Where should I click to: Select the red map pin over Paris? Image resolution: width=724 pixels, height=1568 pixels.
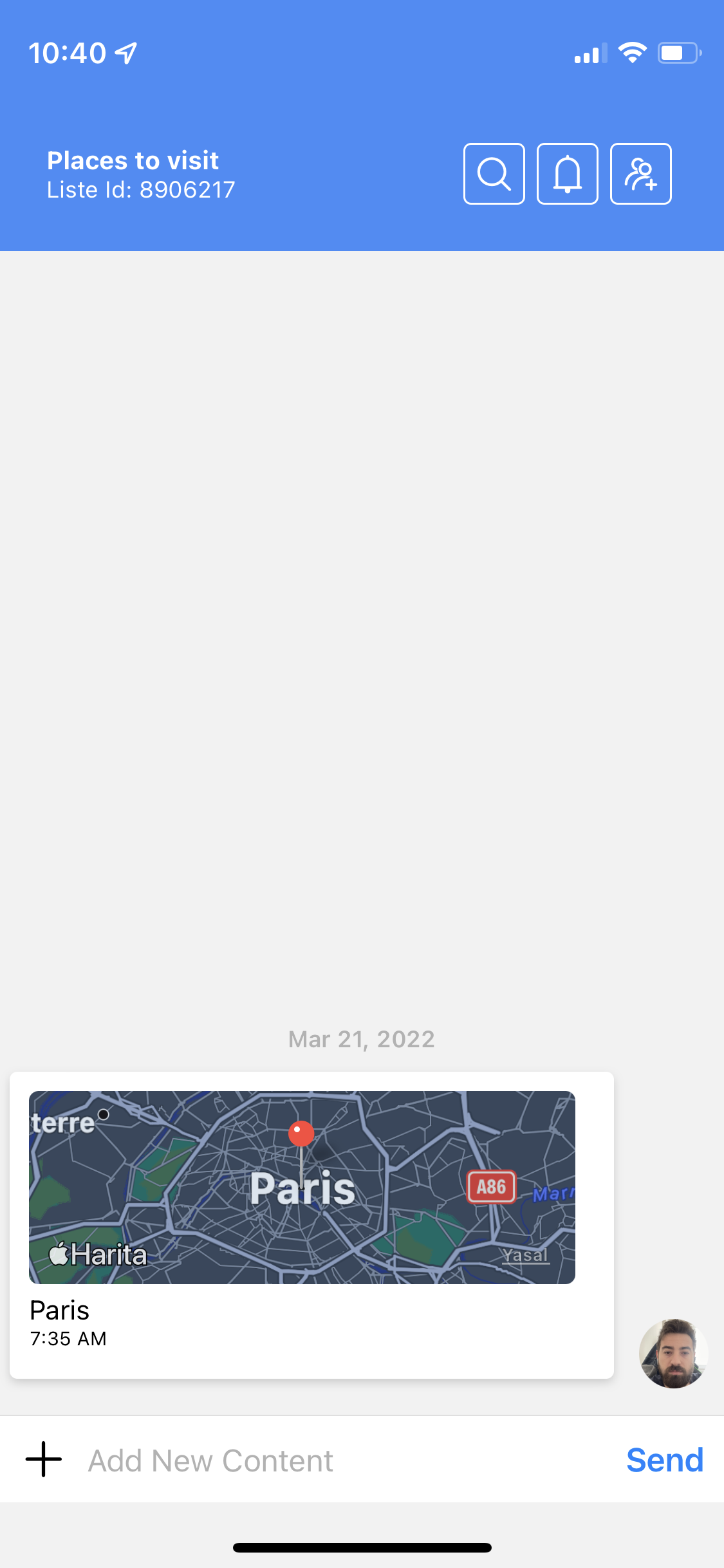(x=300, y=1132)
